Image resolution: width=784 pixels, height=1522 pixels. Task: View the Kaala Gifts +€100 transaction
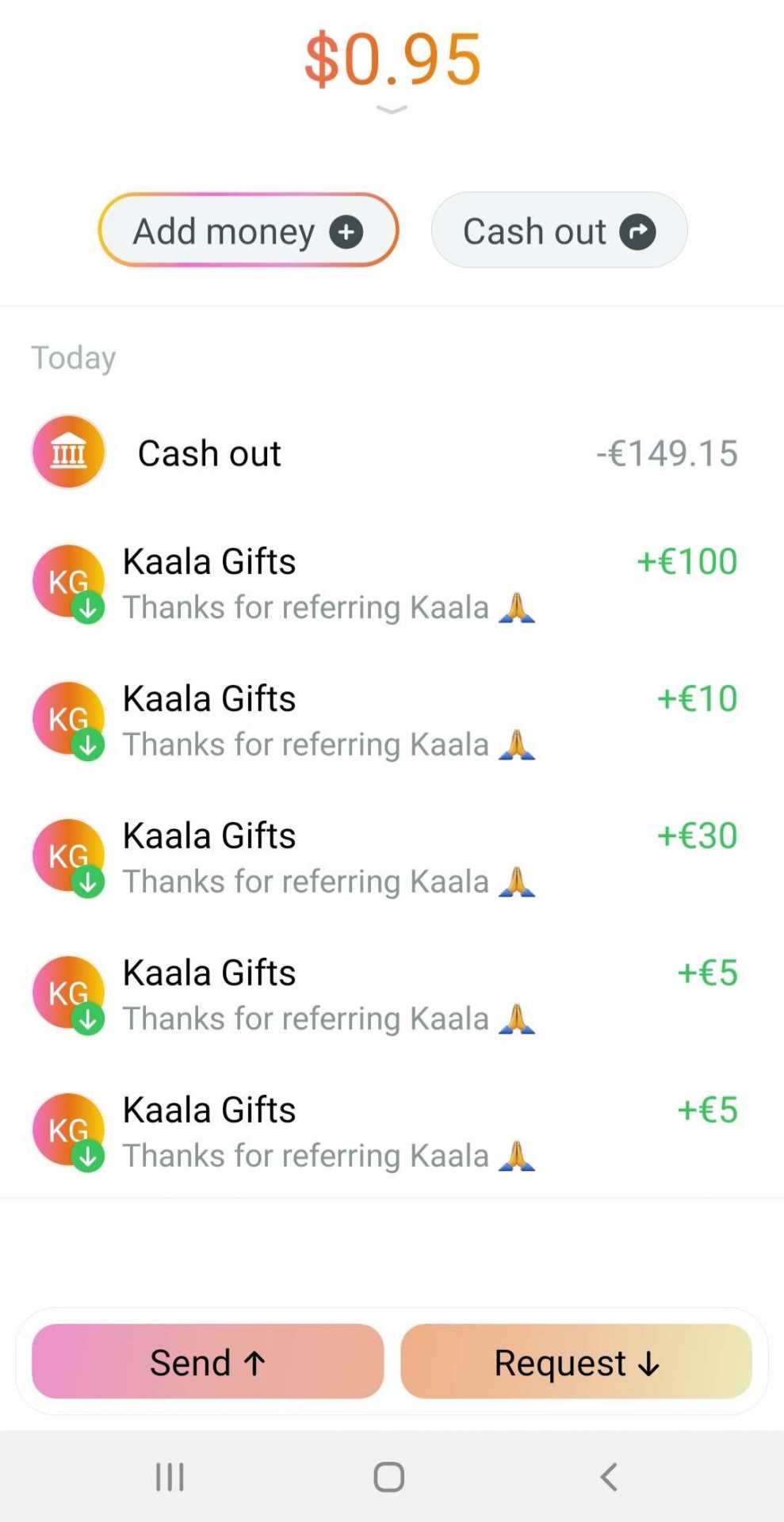385,583
